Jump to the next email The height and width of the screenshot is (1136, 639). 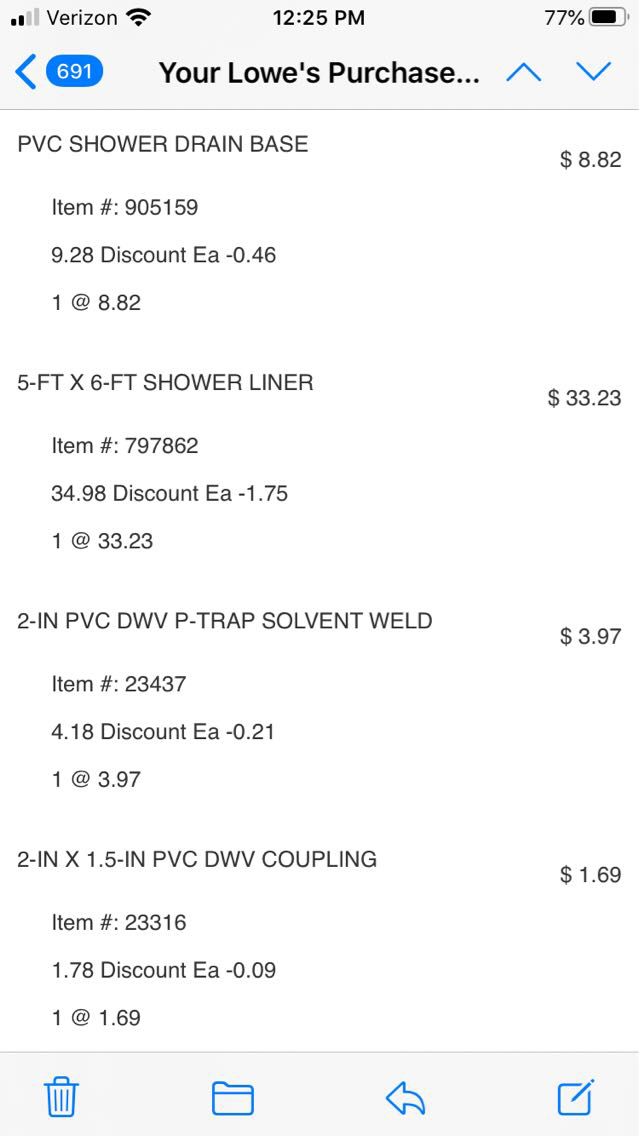593,72
